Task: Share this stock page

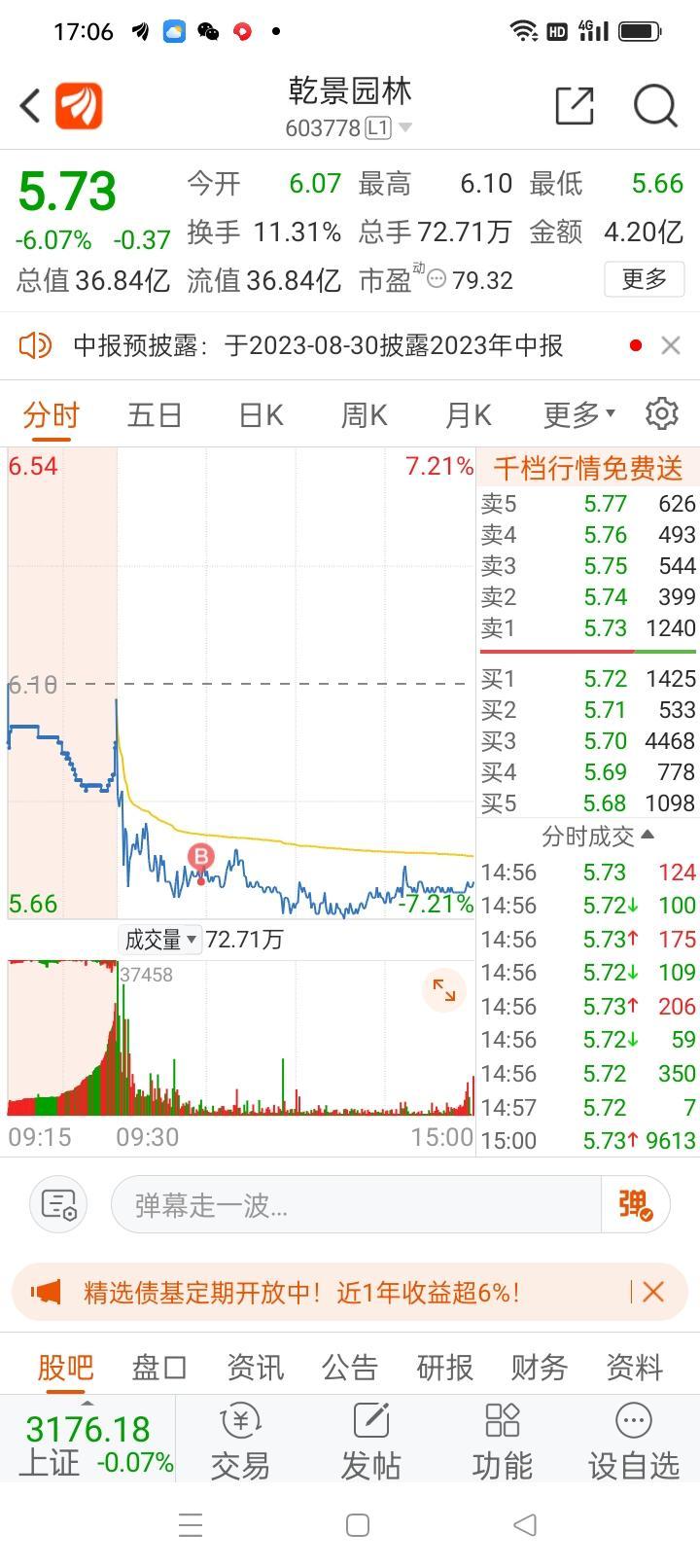Action: pyautogui.click(x=574, y=105)
